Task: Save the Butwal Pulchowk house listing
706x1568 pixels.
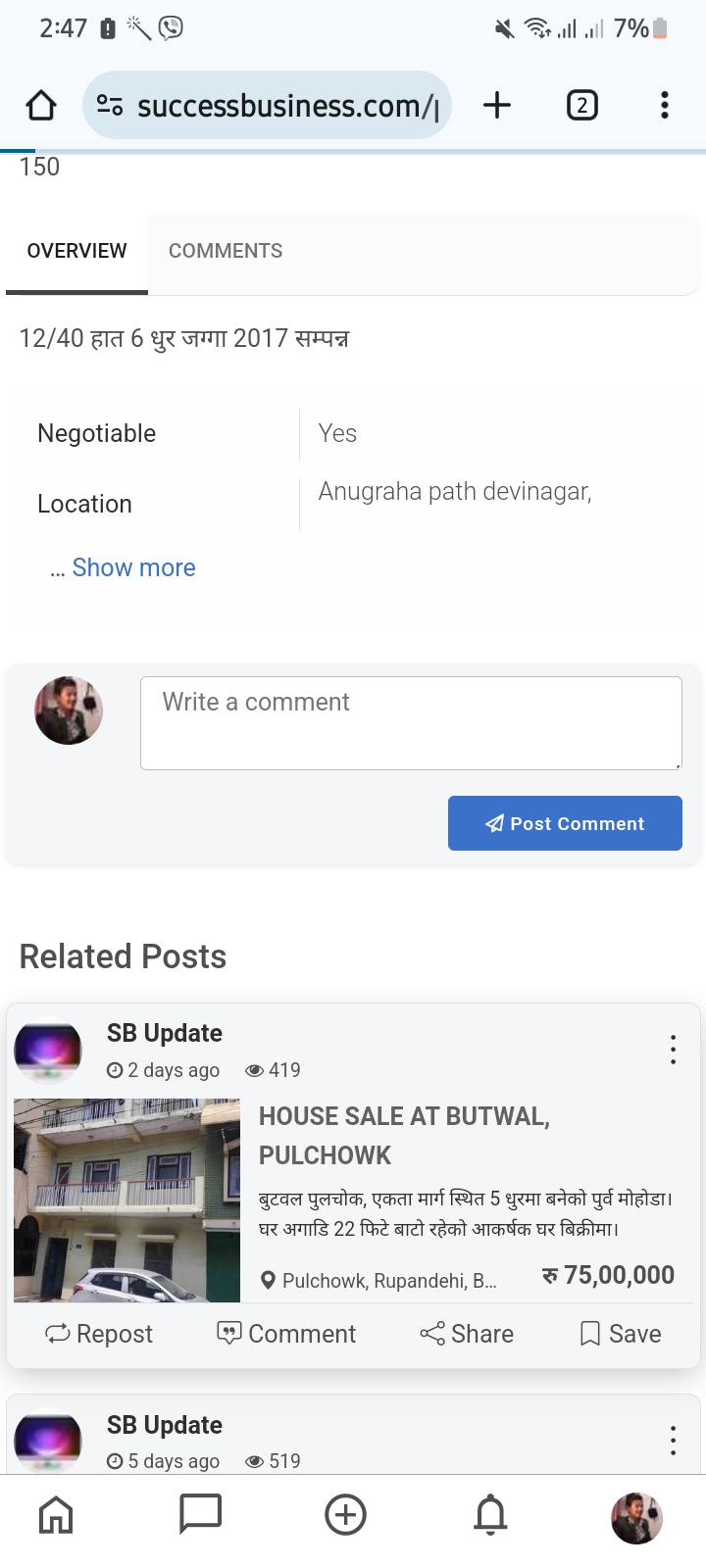Action: [x=621, y=1334]
